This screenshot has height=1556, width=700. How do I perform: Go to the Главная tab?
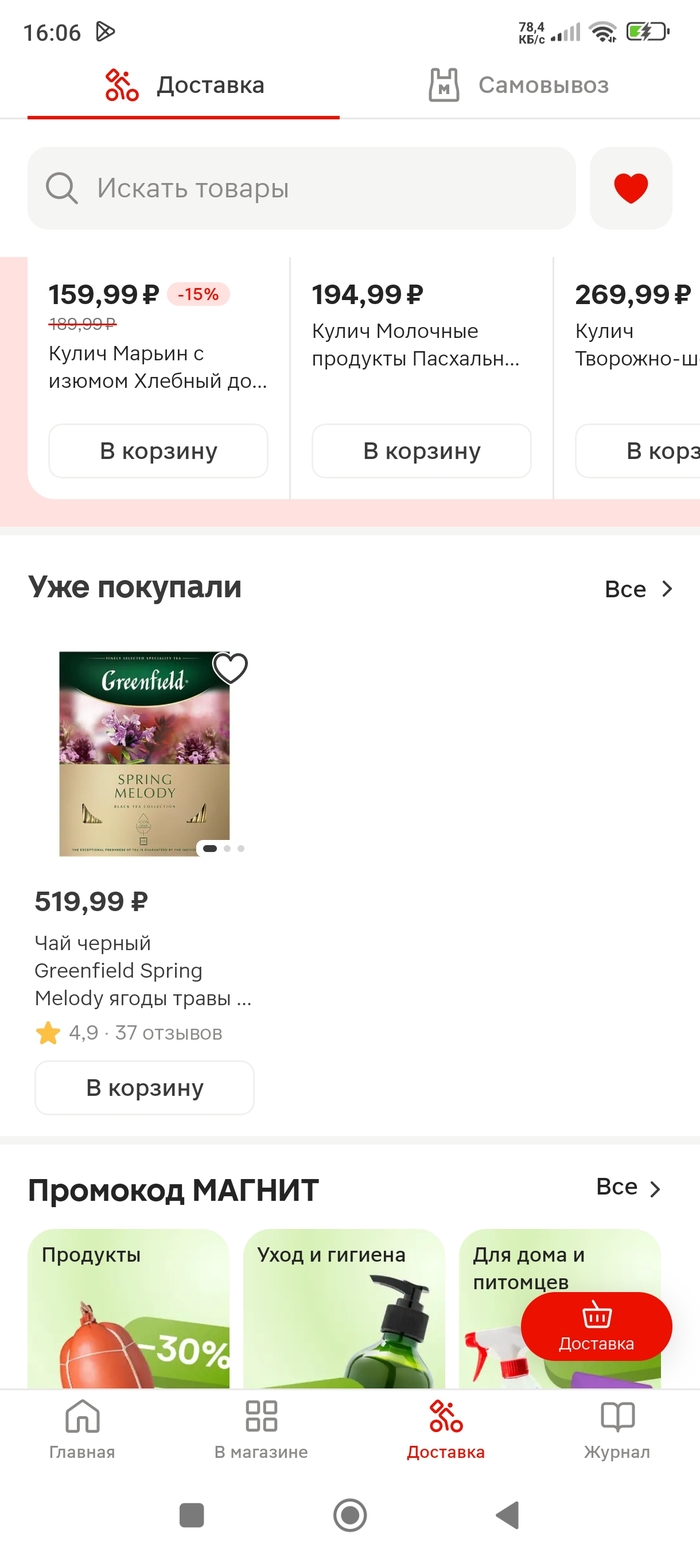(82, 1430)
